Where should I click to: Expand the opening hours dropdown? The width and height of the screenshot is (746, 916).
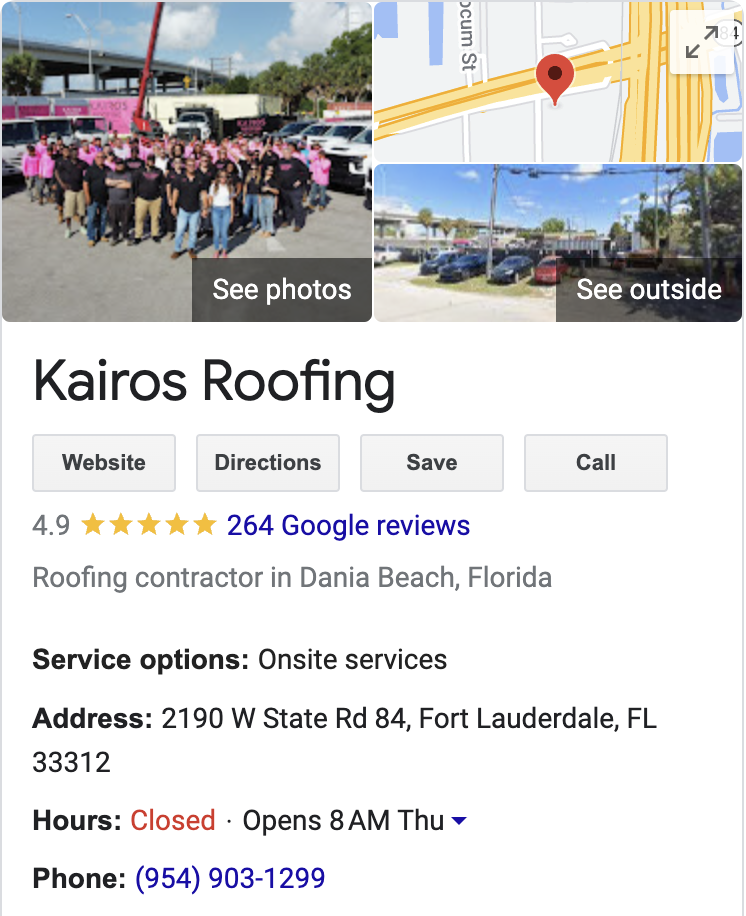pos(459,821)
